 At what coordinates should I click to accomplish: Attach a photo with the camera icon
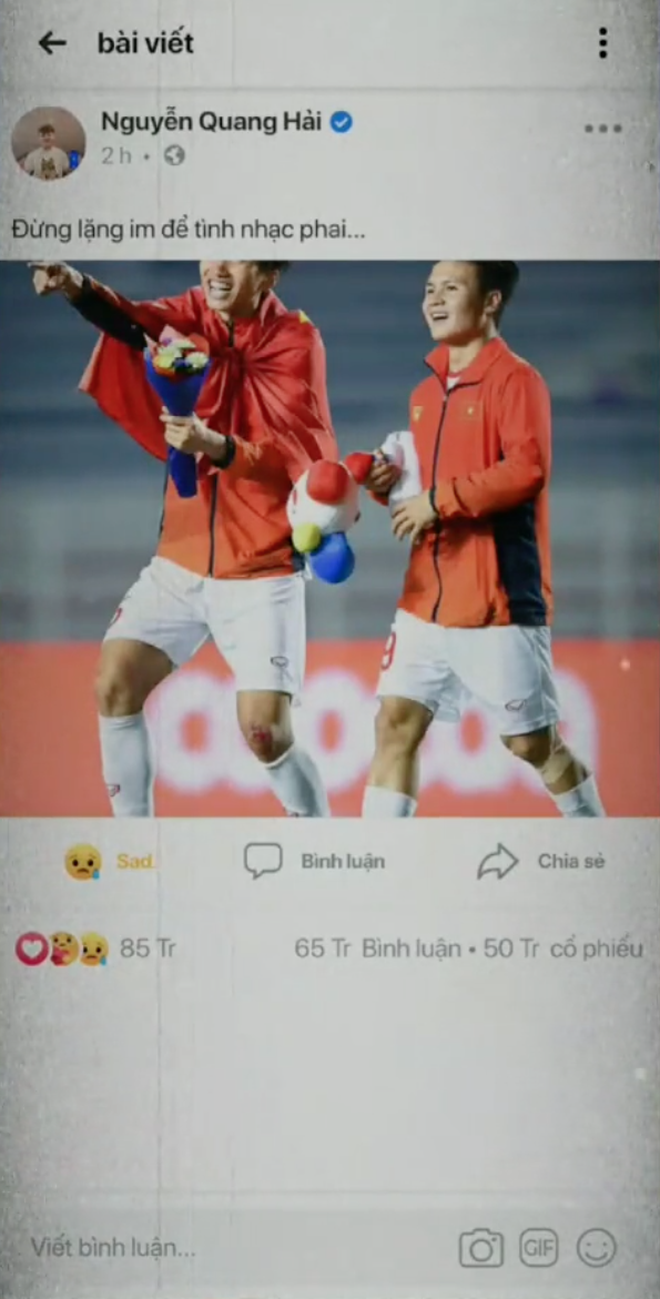click(481, 1247)
